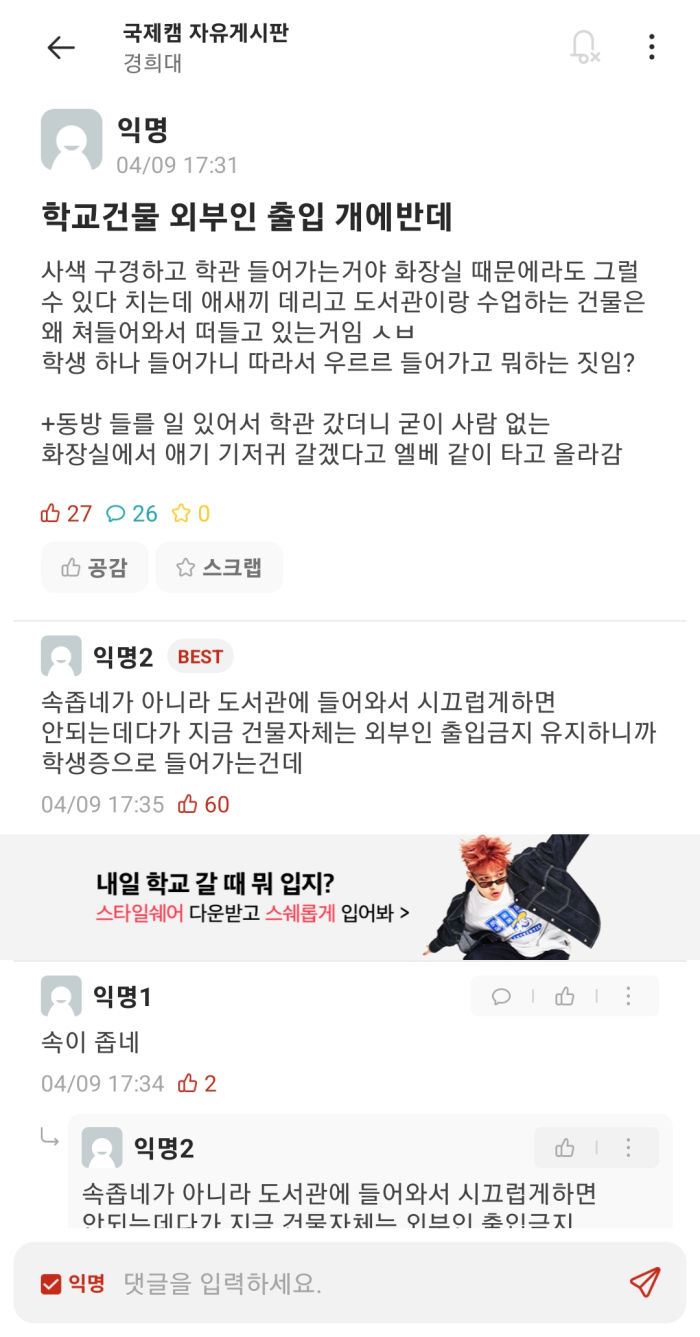Open more options on 익명2's reply
The image size is (700, 1337).
[628, 1148]
